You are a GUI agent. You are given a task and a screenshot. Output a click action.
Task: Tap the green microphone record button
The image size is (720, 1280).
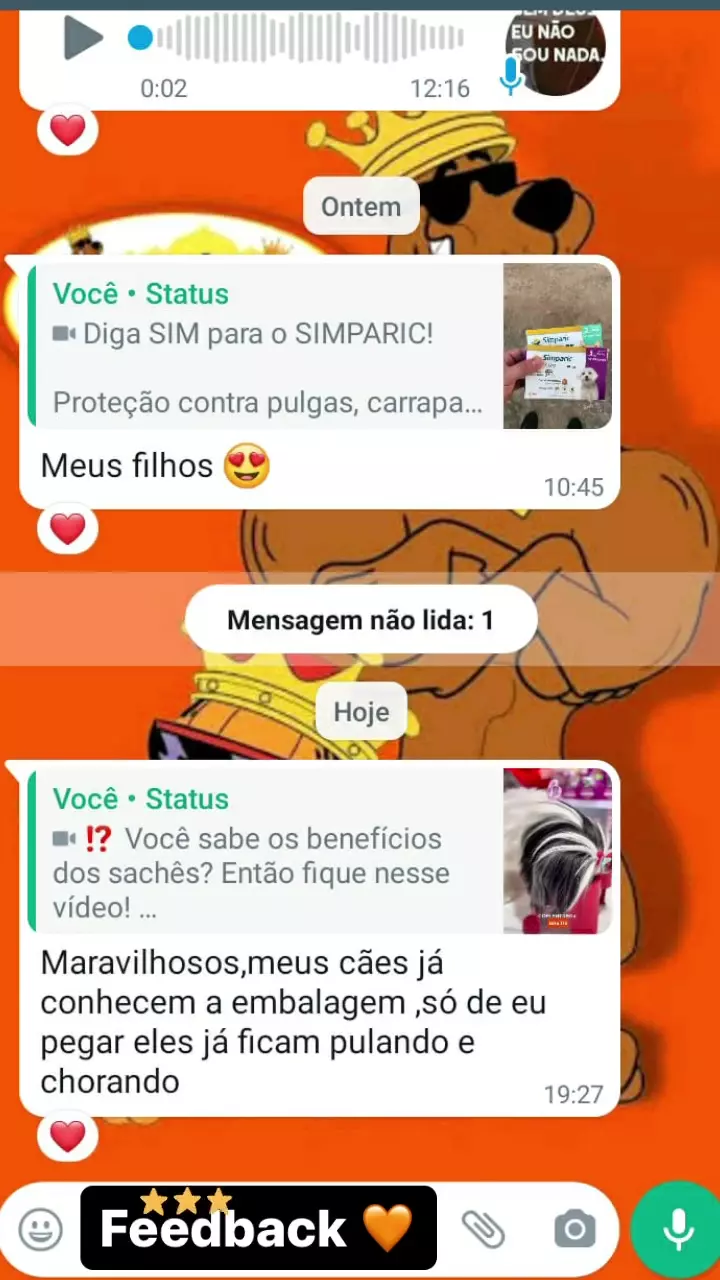(677, 1229)
